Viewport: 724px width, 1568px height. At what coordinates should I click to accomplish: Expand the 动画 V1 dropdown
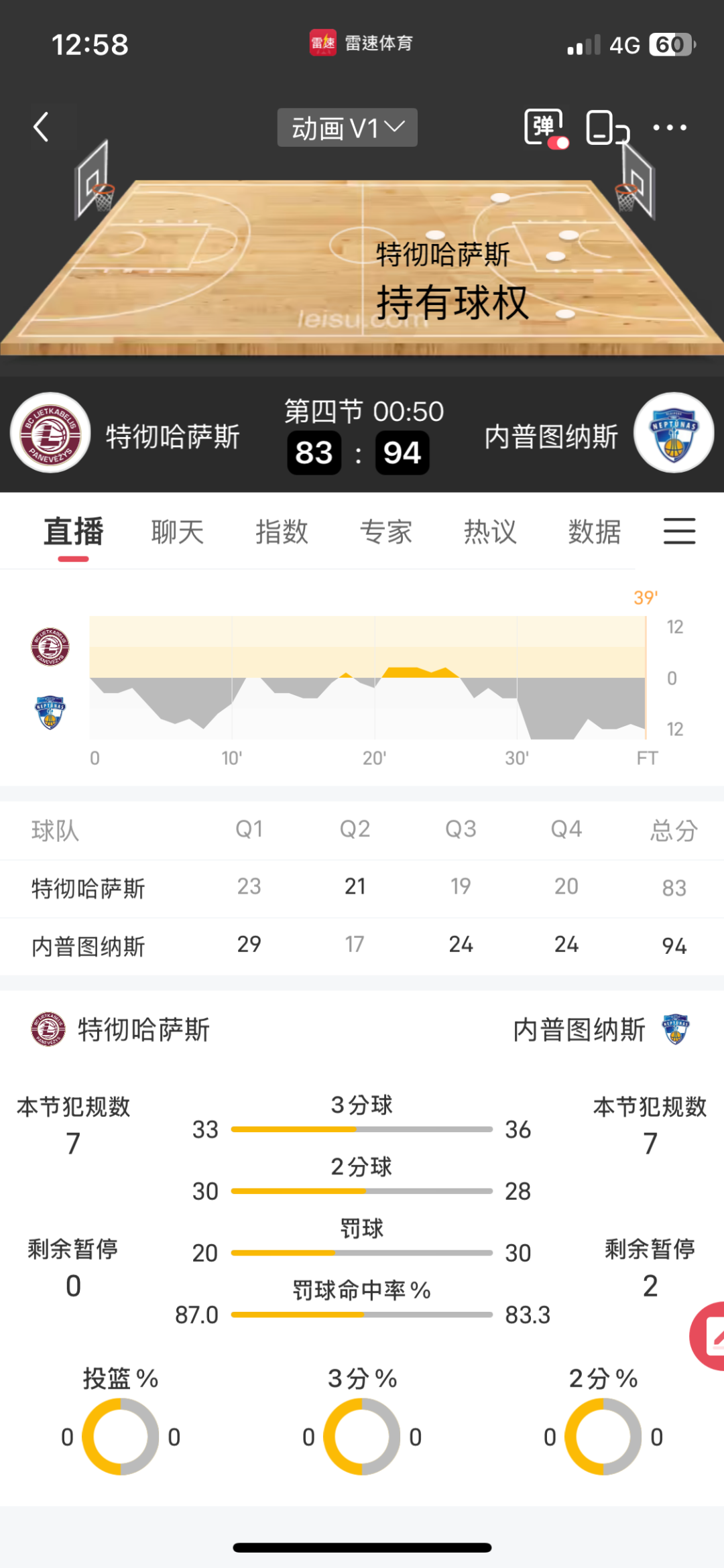click(x=347, y=127)
